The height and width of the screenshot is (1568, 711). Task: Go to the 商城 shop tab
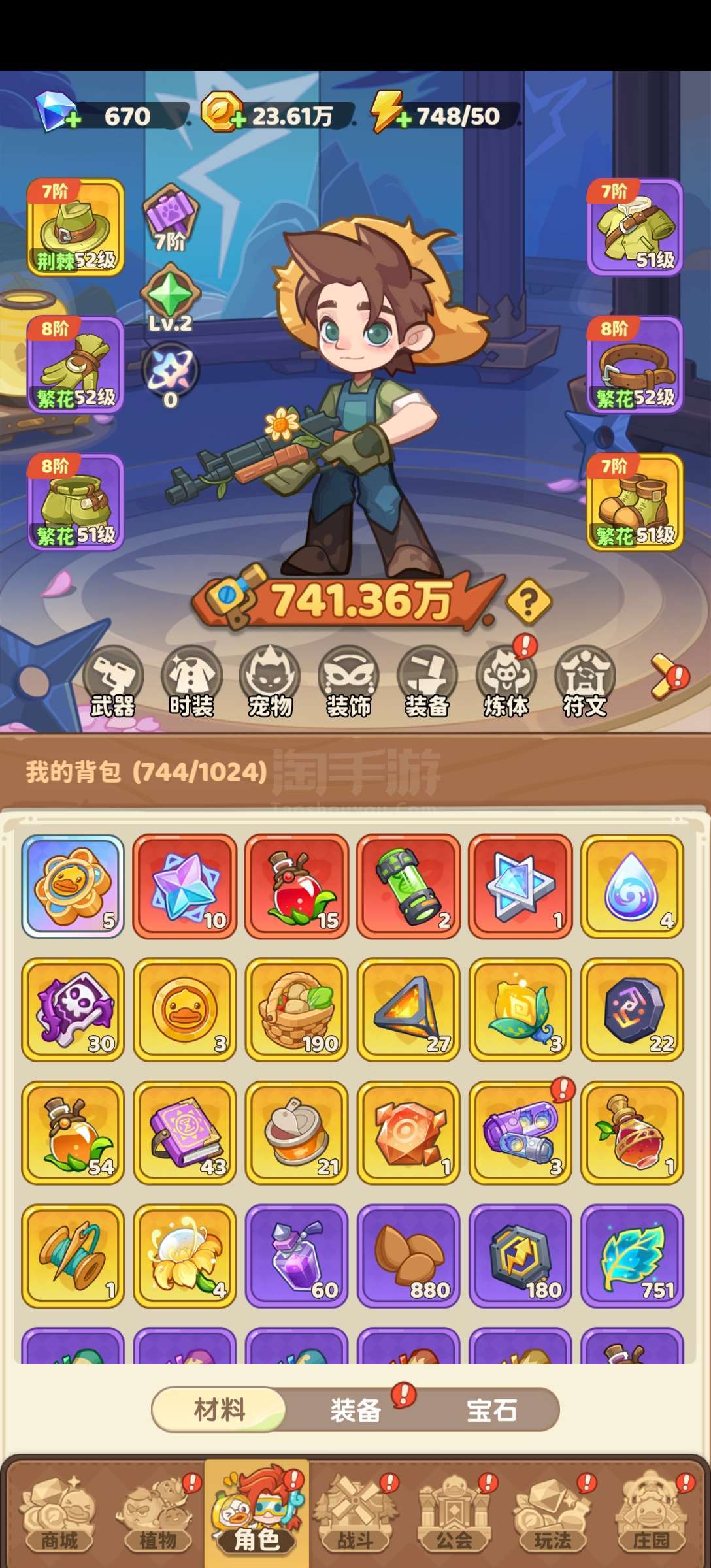coord(59,1516)
